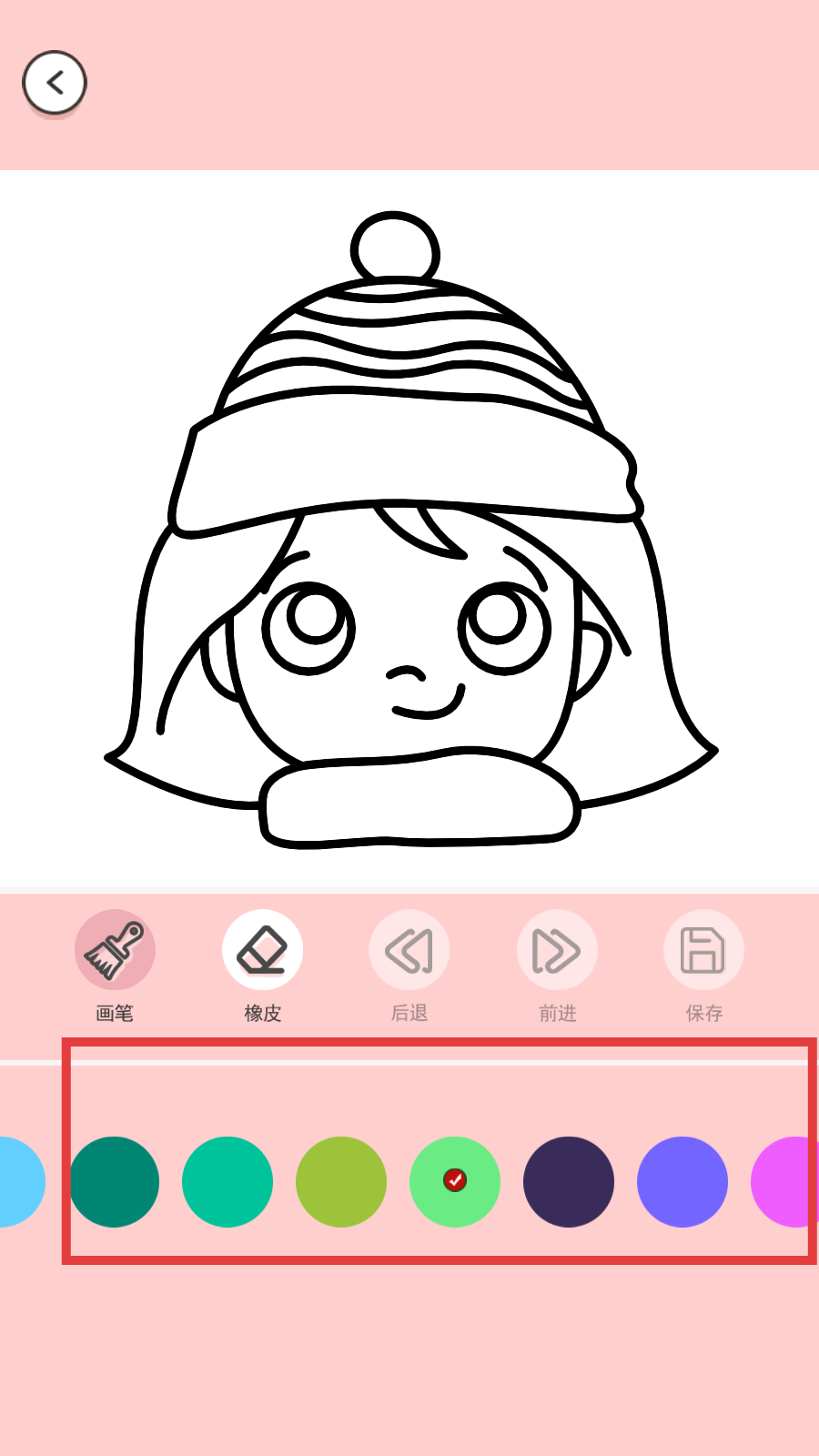
Task: Switch to the 橡皮 eraser tool
Action: 262,950
